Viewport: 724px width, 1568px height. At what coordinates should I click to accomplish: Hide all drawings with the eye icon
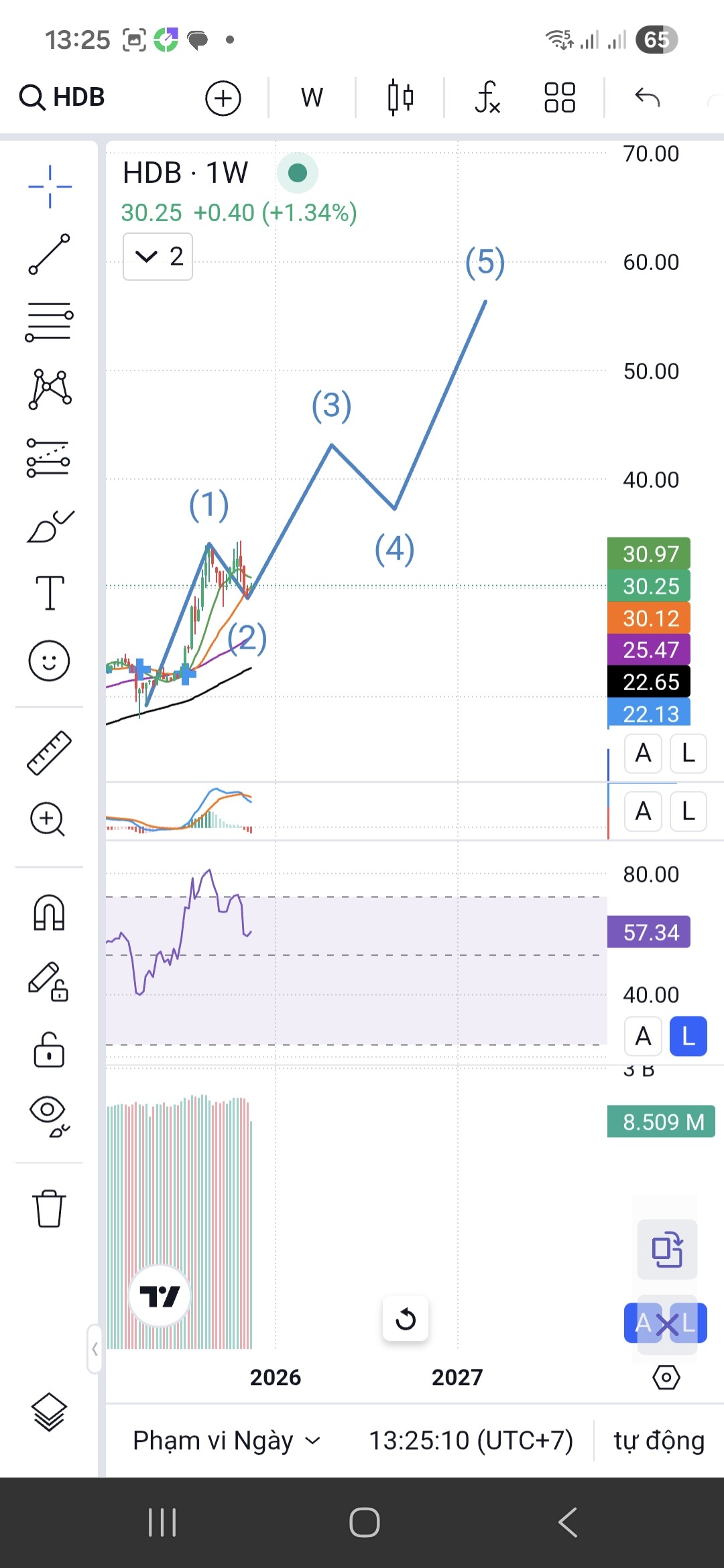click(x=50, y=1117)
